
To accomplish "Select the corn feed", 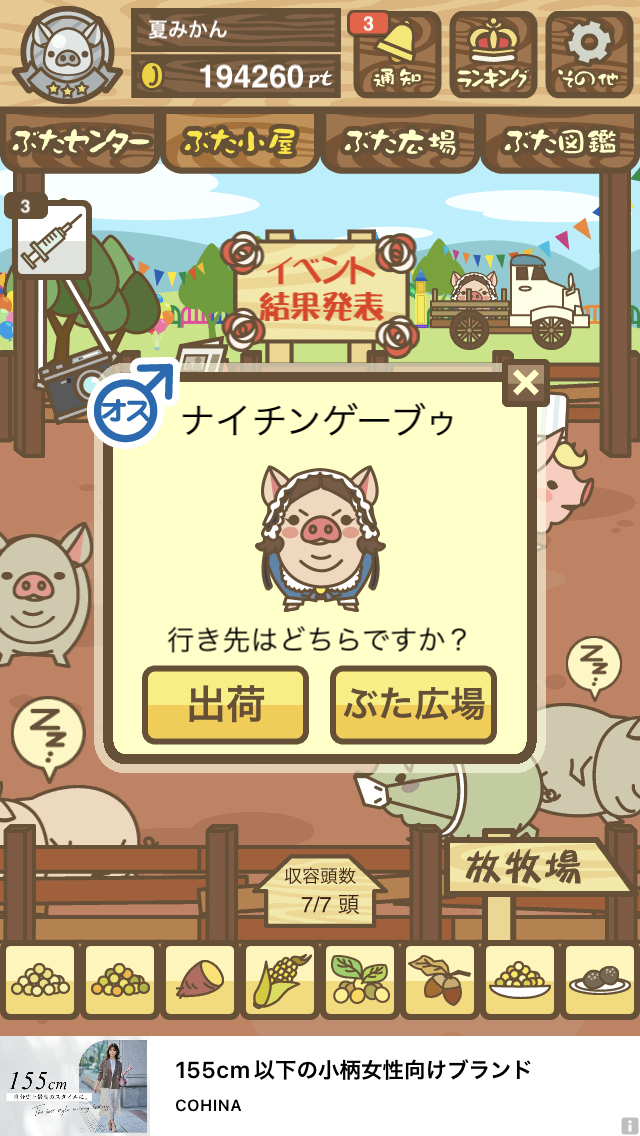I will [280, 981].
